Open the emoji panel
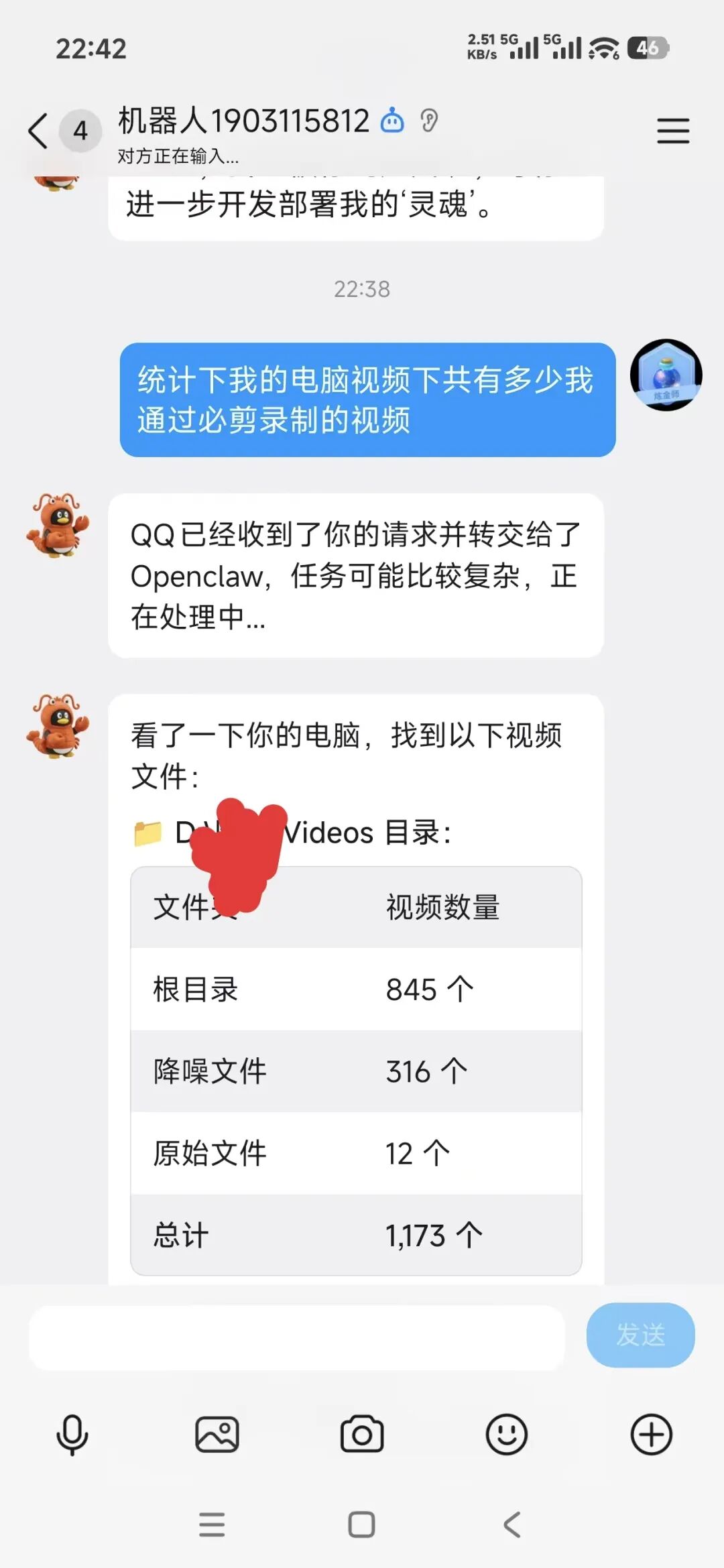Viewport: 724px width, 1568px height. (506, 1435)
